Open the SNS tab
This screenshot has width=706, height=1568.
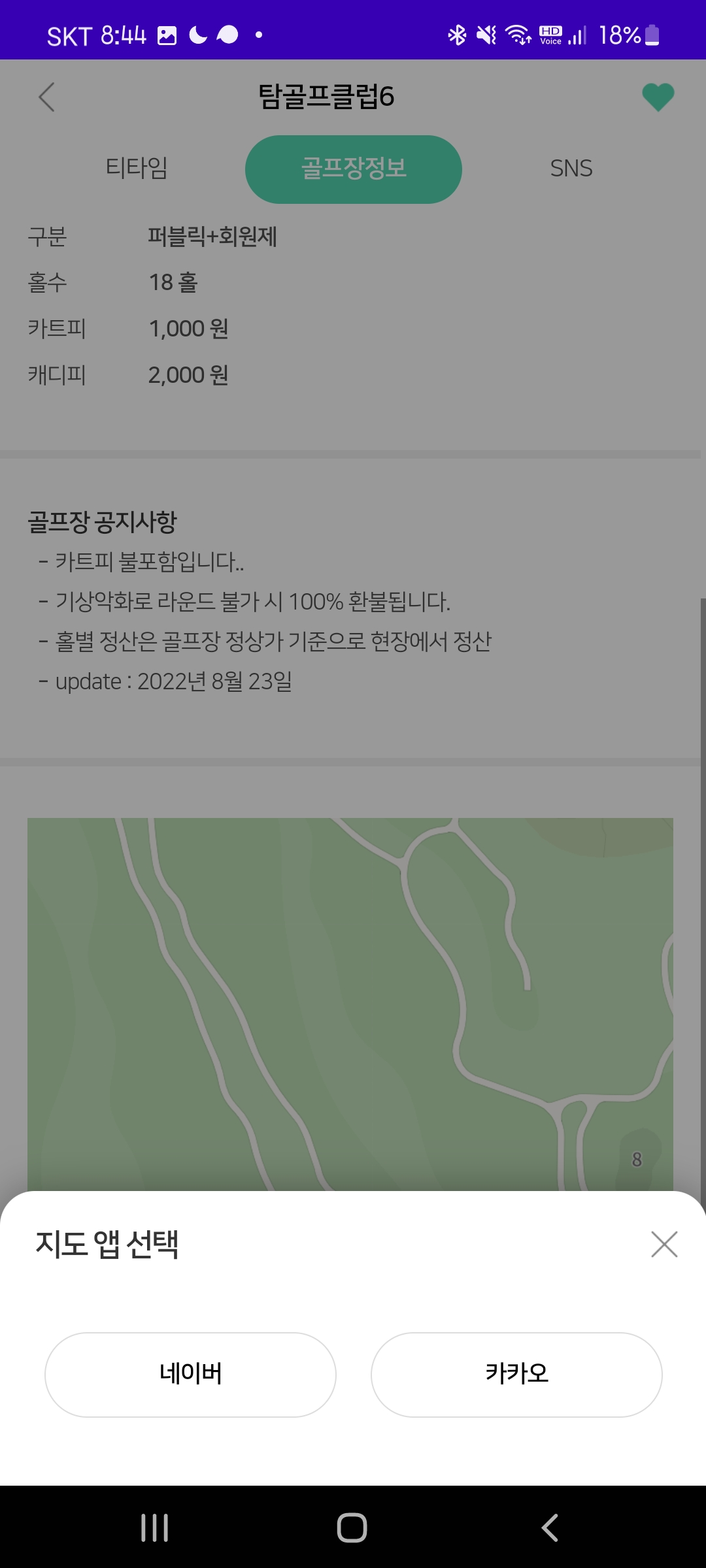pos(571,169)
